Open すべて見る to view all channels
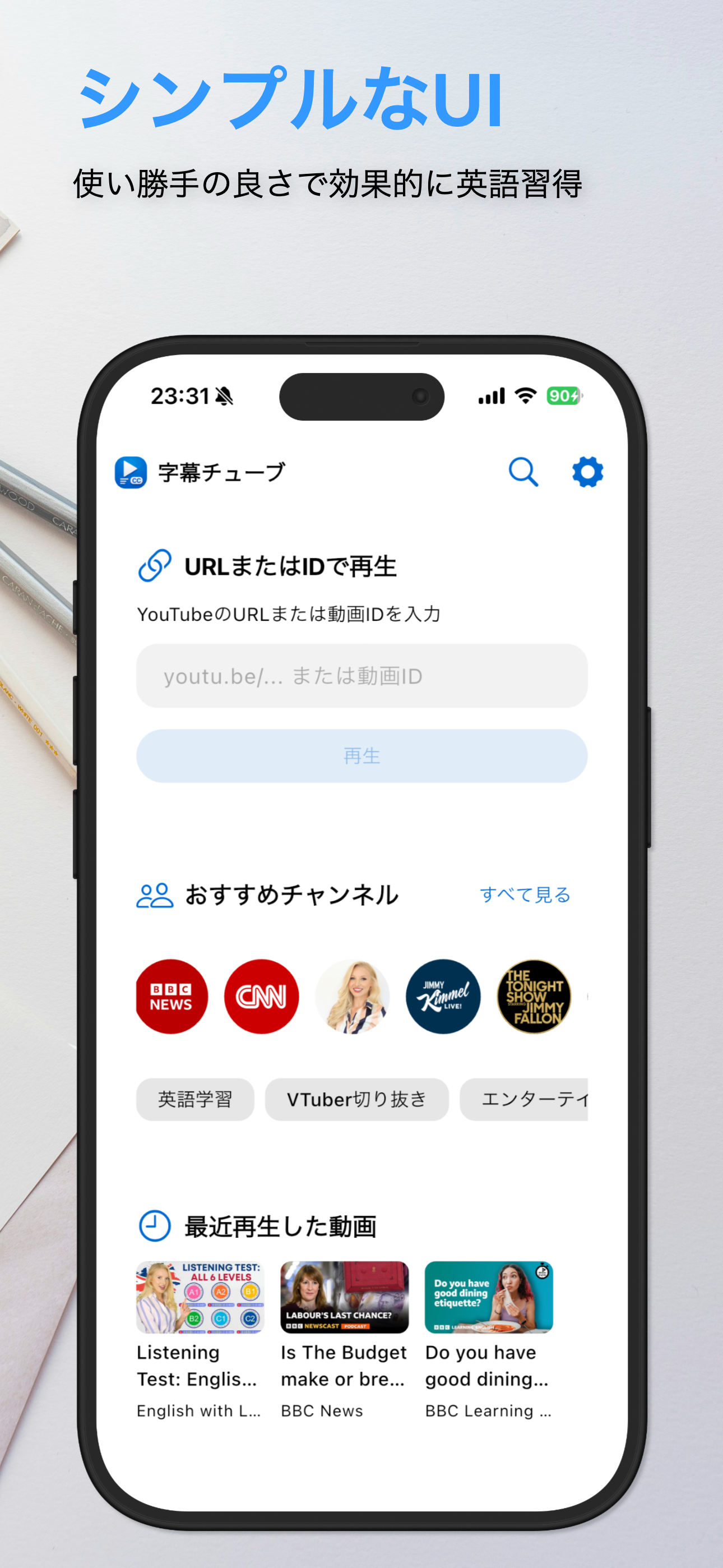The width and height of the screenshot is (723, 1568). (x=526, y=894)
